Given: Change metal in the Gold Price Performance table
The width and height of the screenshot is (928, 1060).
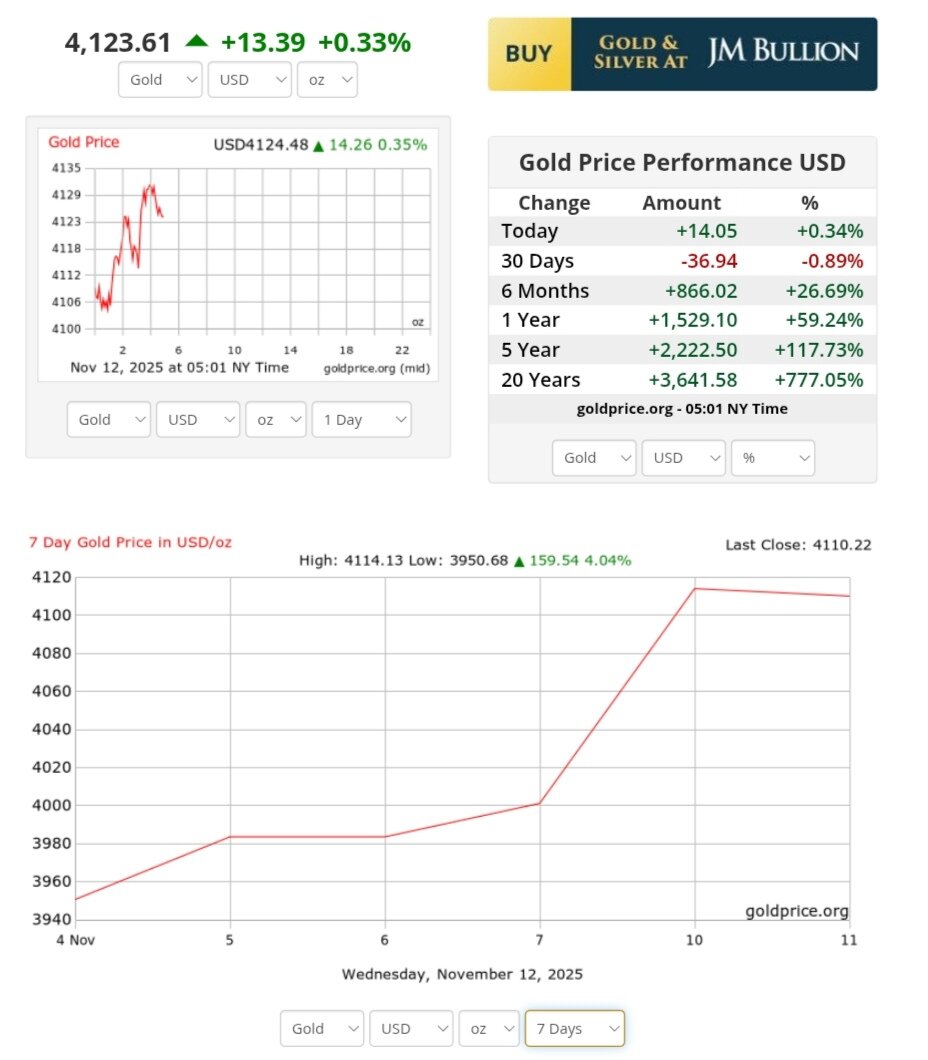Looking at the screenshot, I should pos(594,458).
